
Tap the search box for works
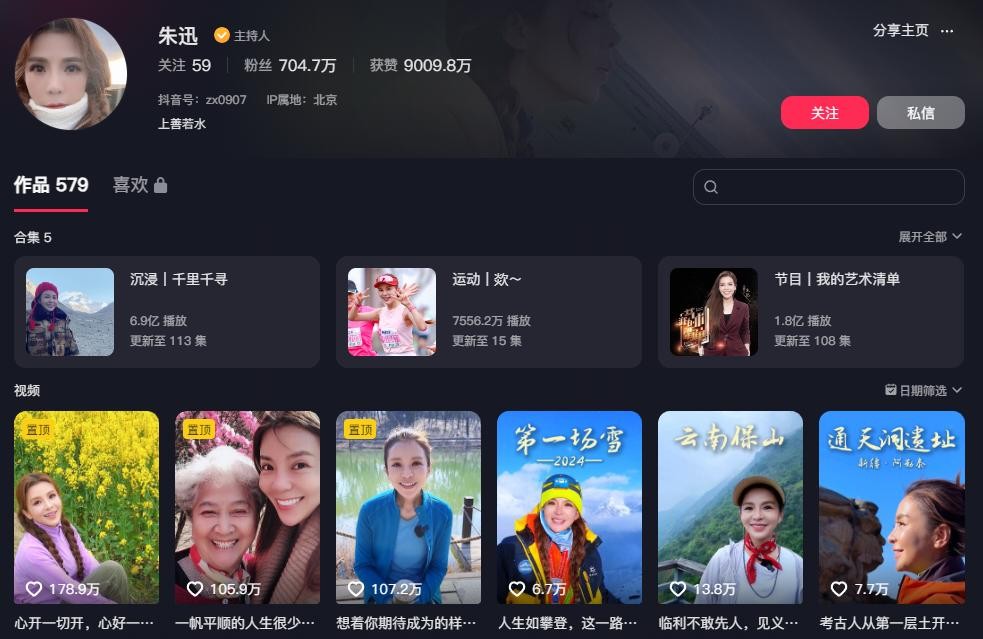[x=828, y=187]
